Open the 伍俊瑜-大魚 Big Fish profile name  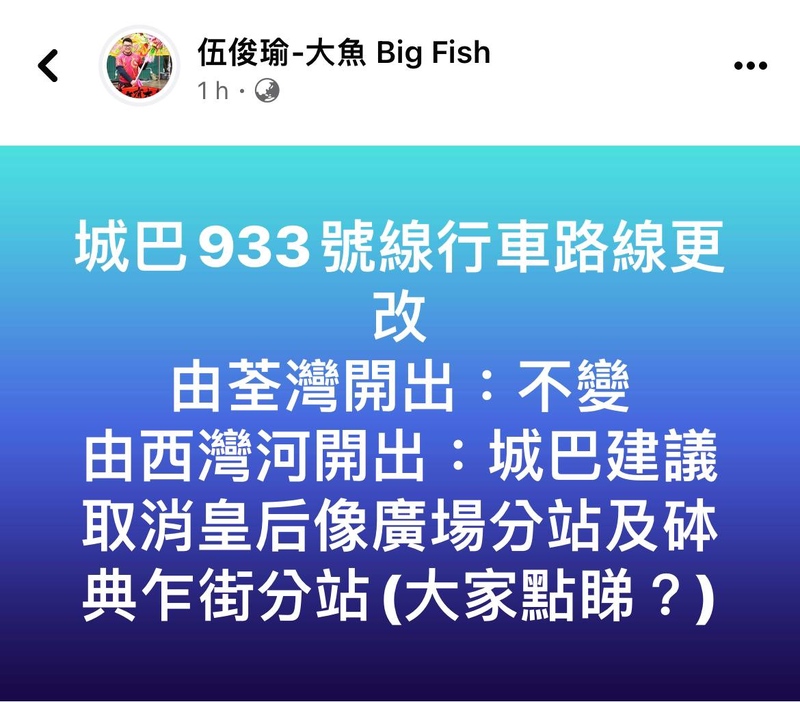coord(343,52)
